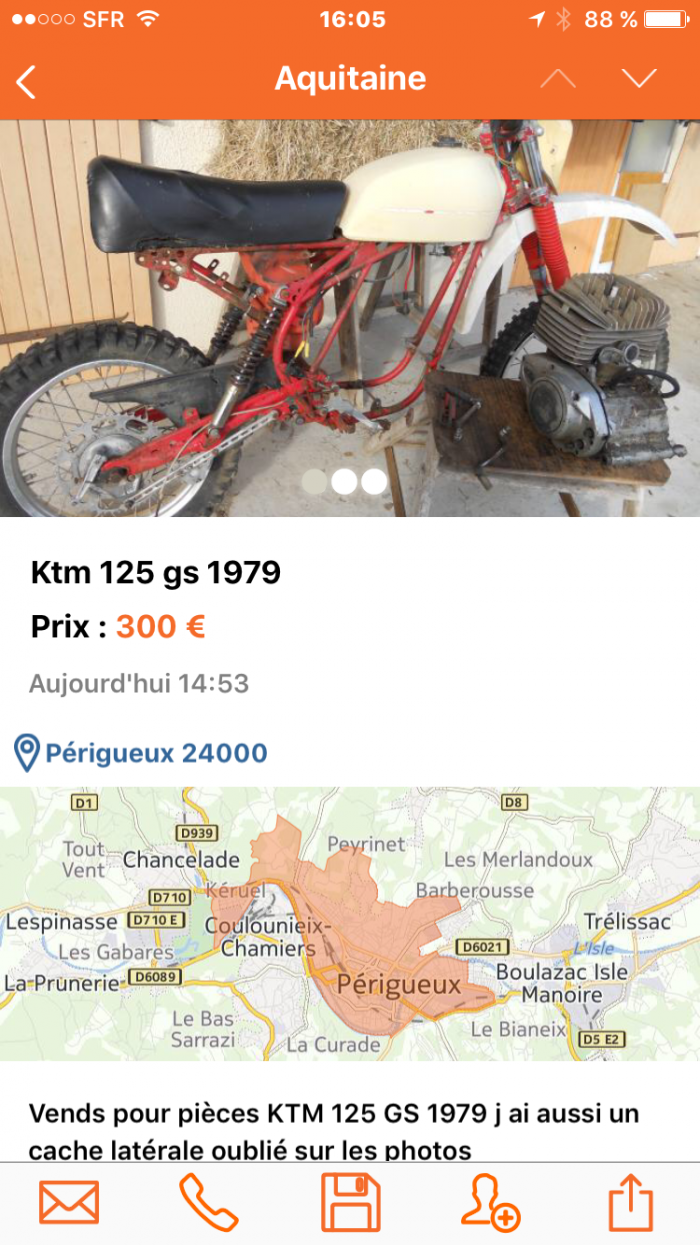Go to previous listing with up chevron

point(558,79)
